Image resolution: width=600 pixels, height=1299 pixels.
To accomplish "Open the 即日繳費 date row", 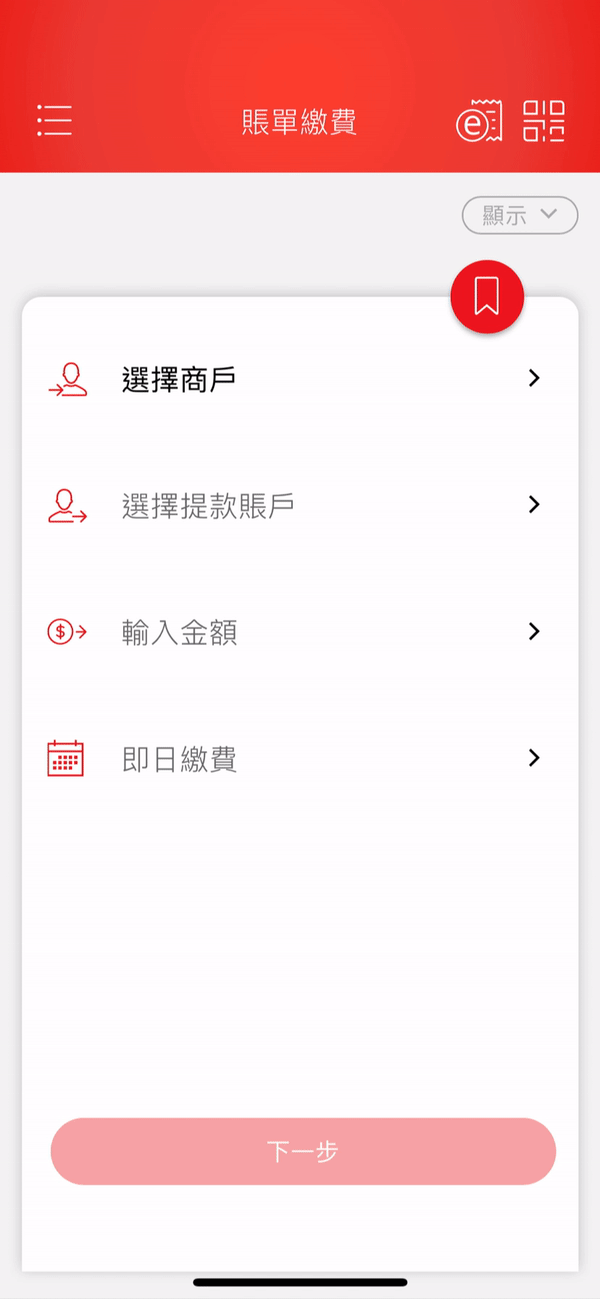I will [x=300, y=759].
